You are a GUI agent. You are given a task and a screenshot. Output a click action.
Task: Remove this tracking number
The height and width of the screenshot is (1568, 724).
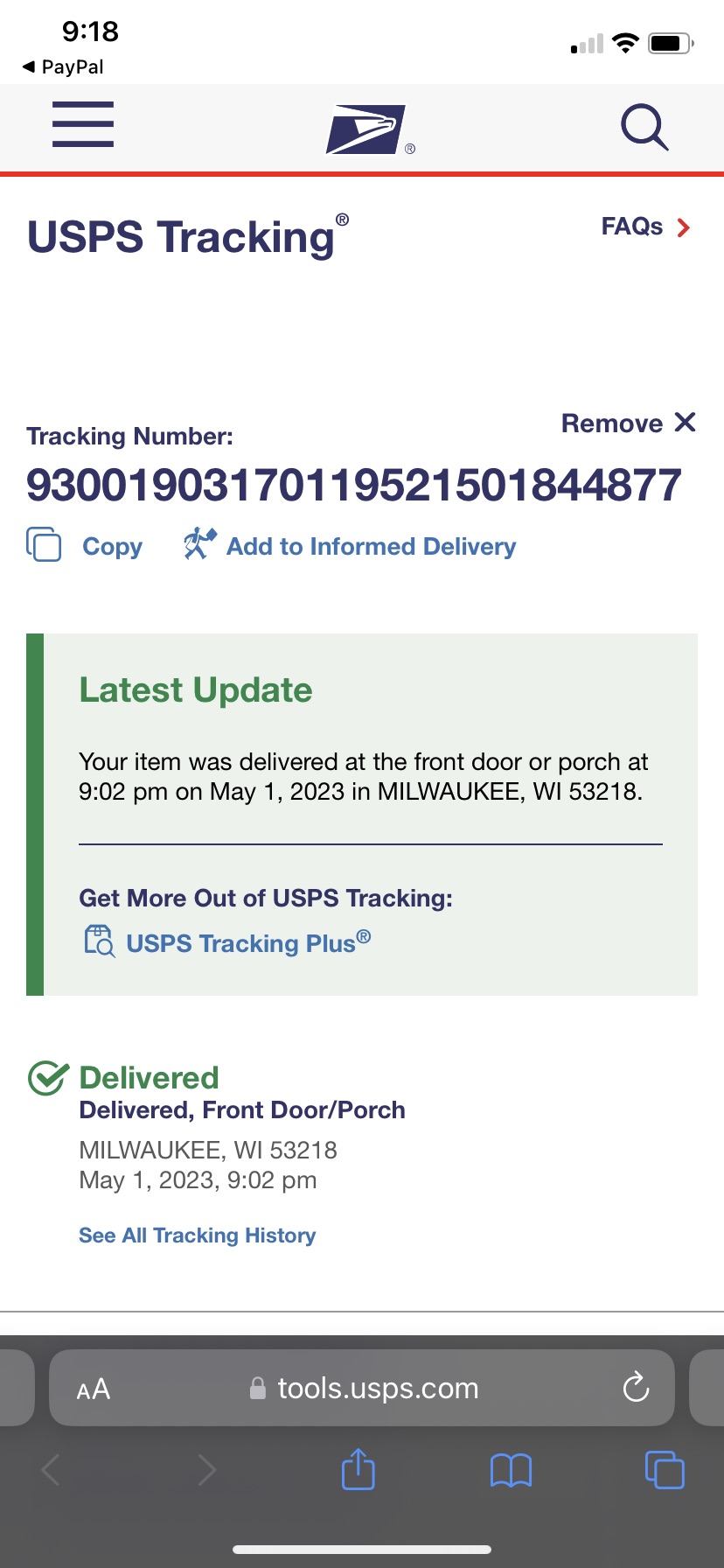[628, 423]
